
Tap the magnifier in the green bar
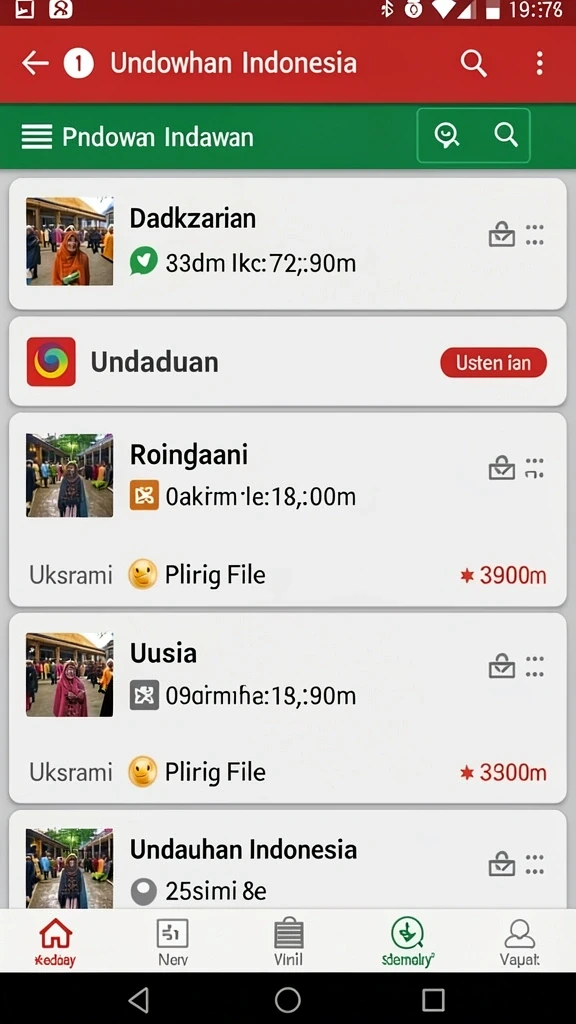[506, 135]
